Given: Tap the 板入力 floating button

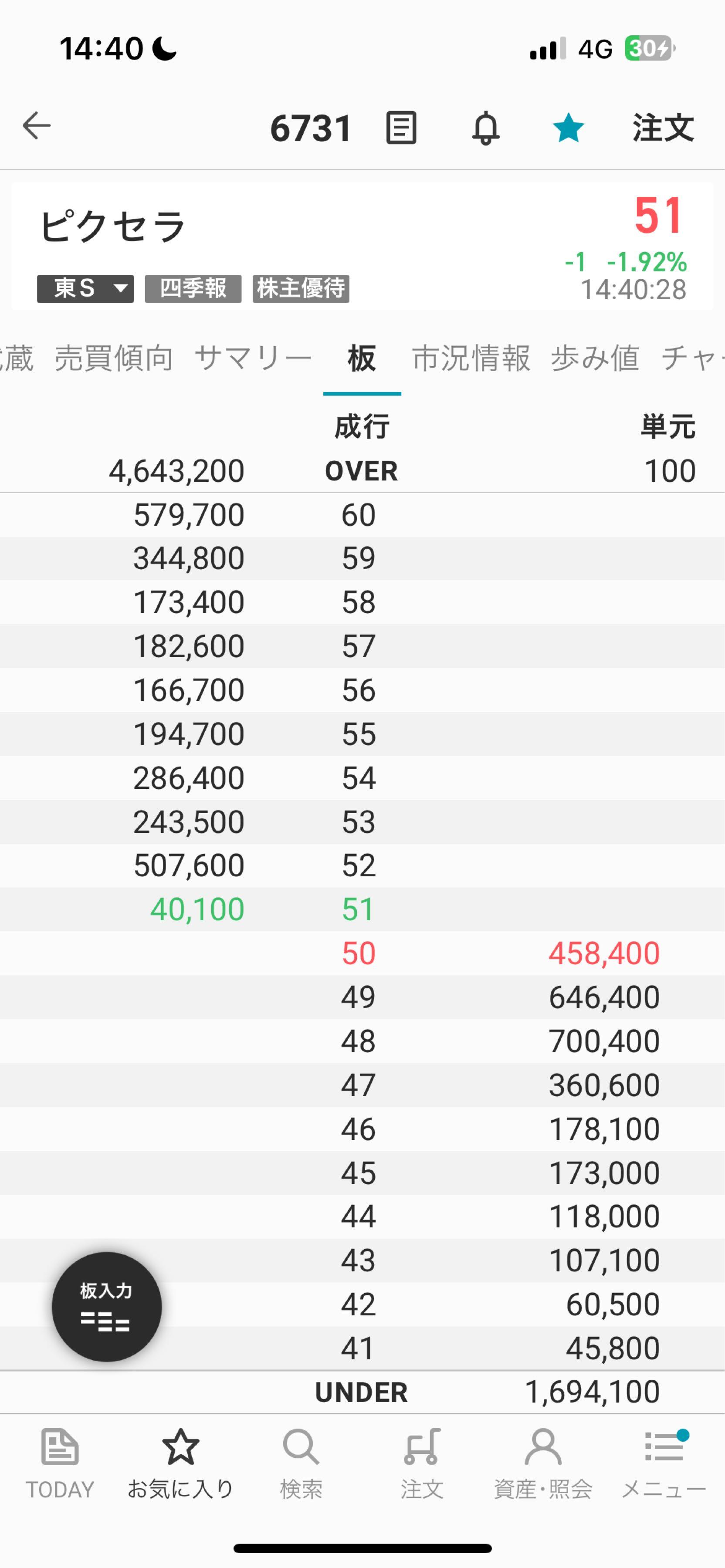Looking at the screenshot, I should coord(107,1307).
